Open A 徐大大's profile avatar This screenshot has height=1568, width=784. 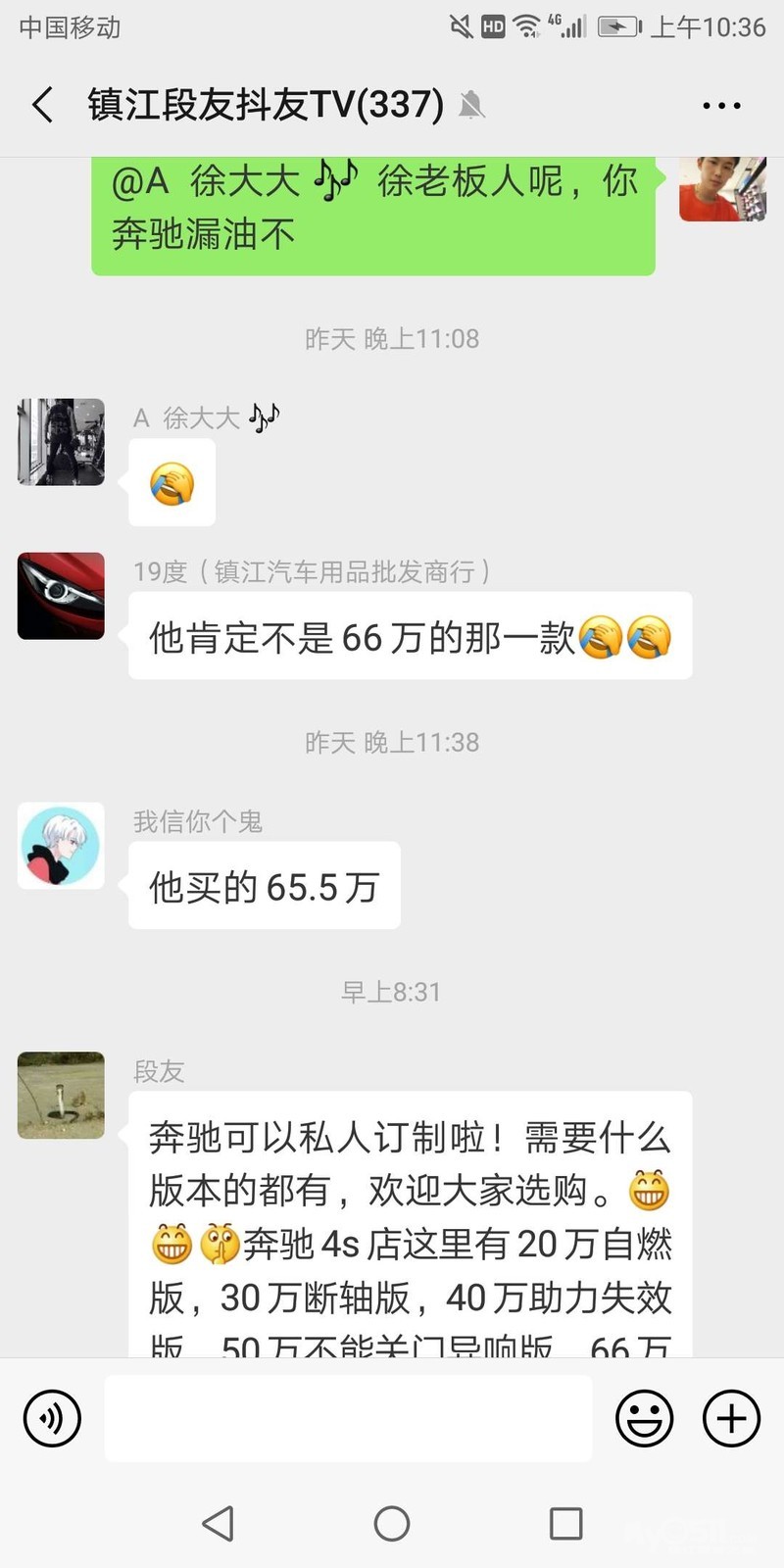pos(61,442)
